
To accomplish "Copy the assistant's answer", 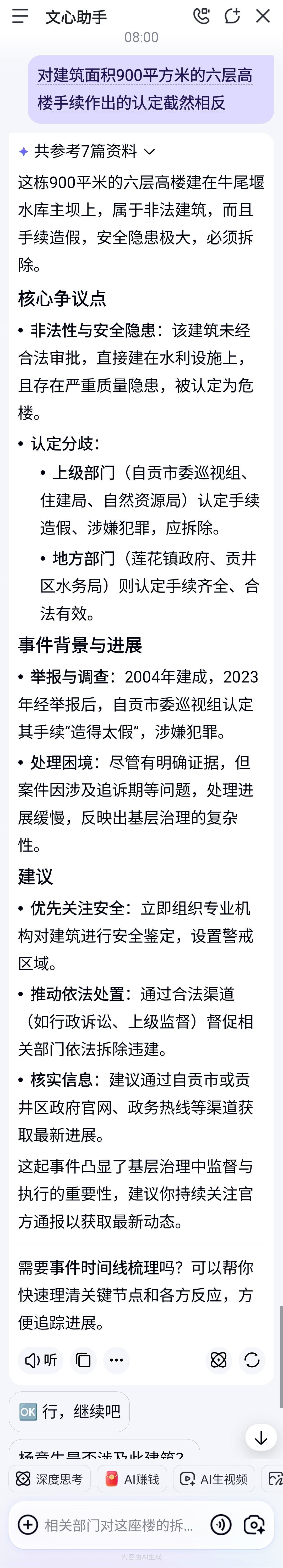I will pos(84,1360).
